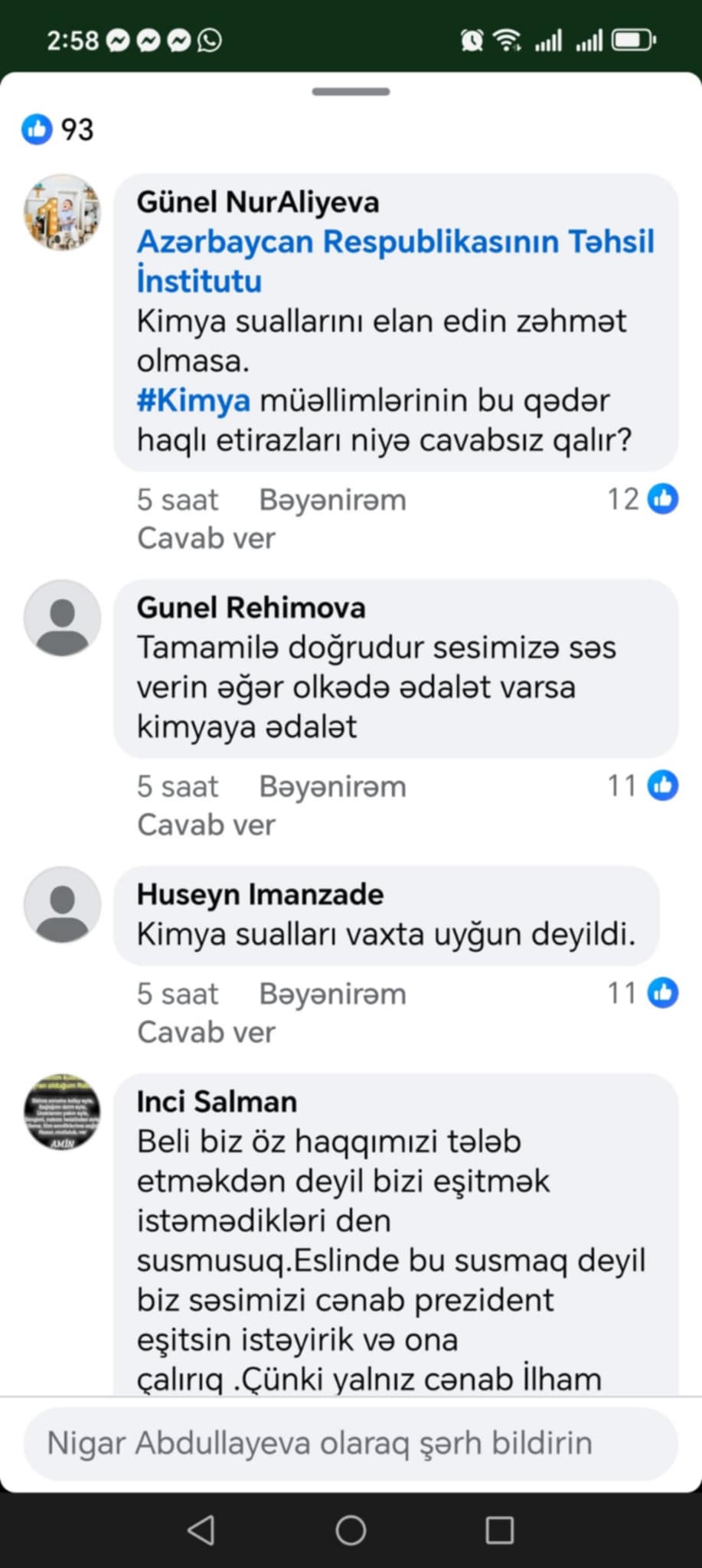Screen dimensions: 702x1568
Task: Go to the system home screen
Action: 351,1530
